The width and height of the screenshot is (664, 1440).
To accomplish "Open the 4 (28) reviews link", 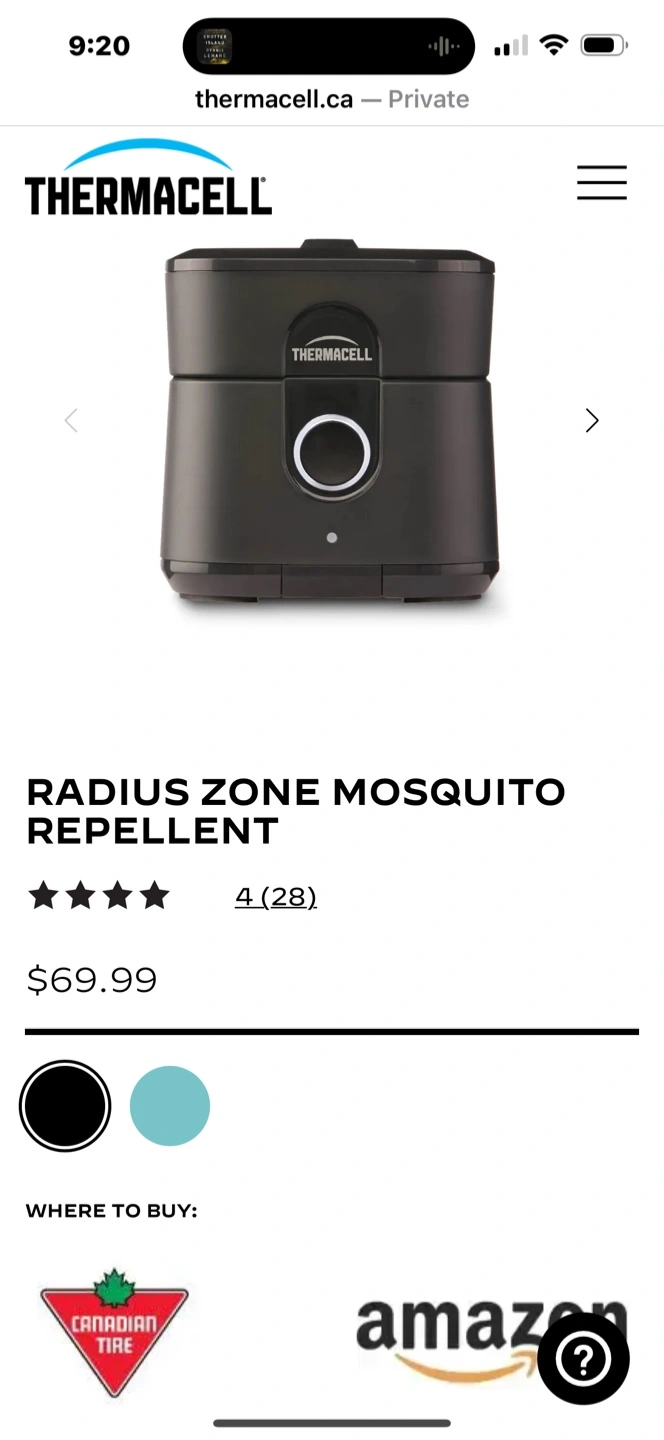I will 276,896.
